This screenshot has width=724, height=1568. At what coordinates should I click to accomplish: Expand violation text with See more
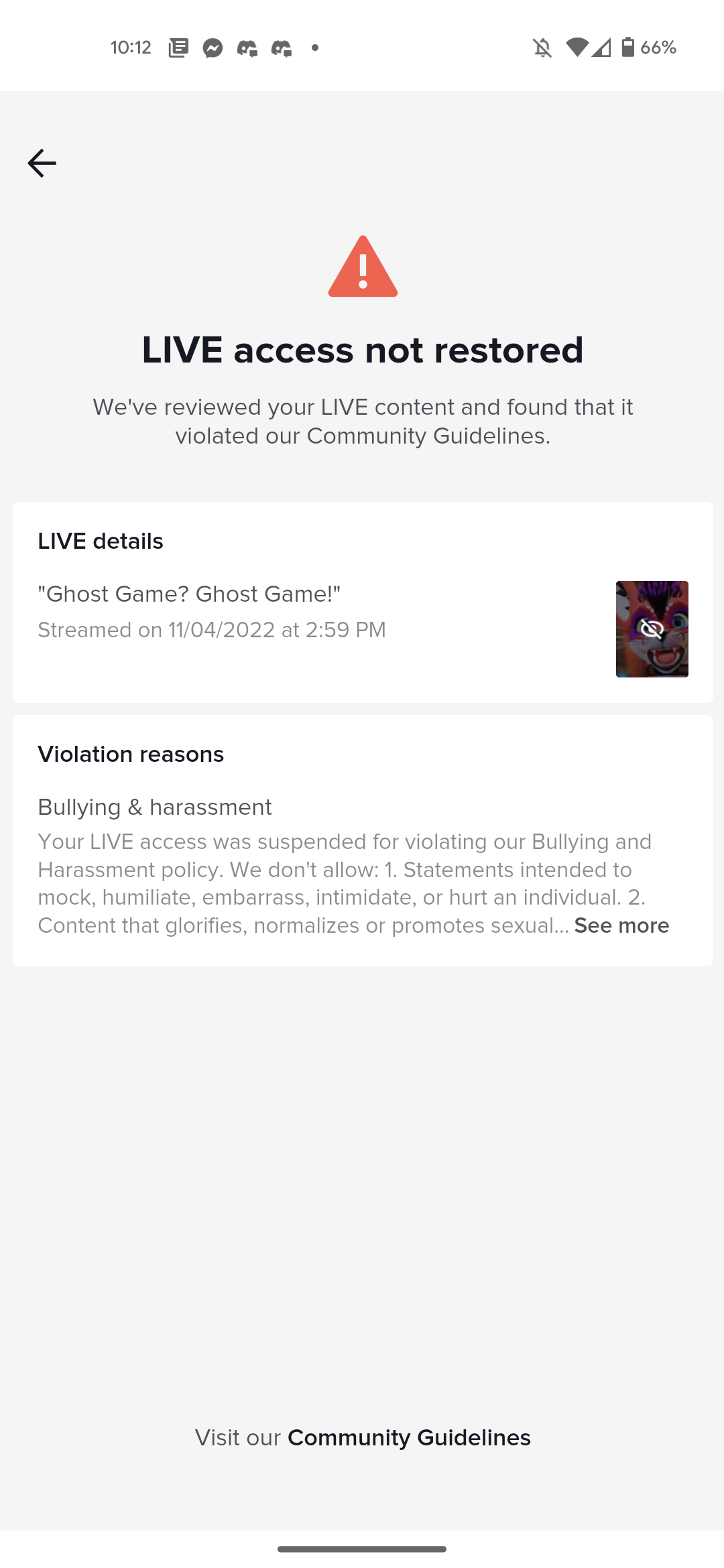click(621, 925)
